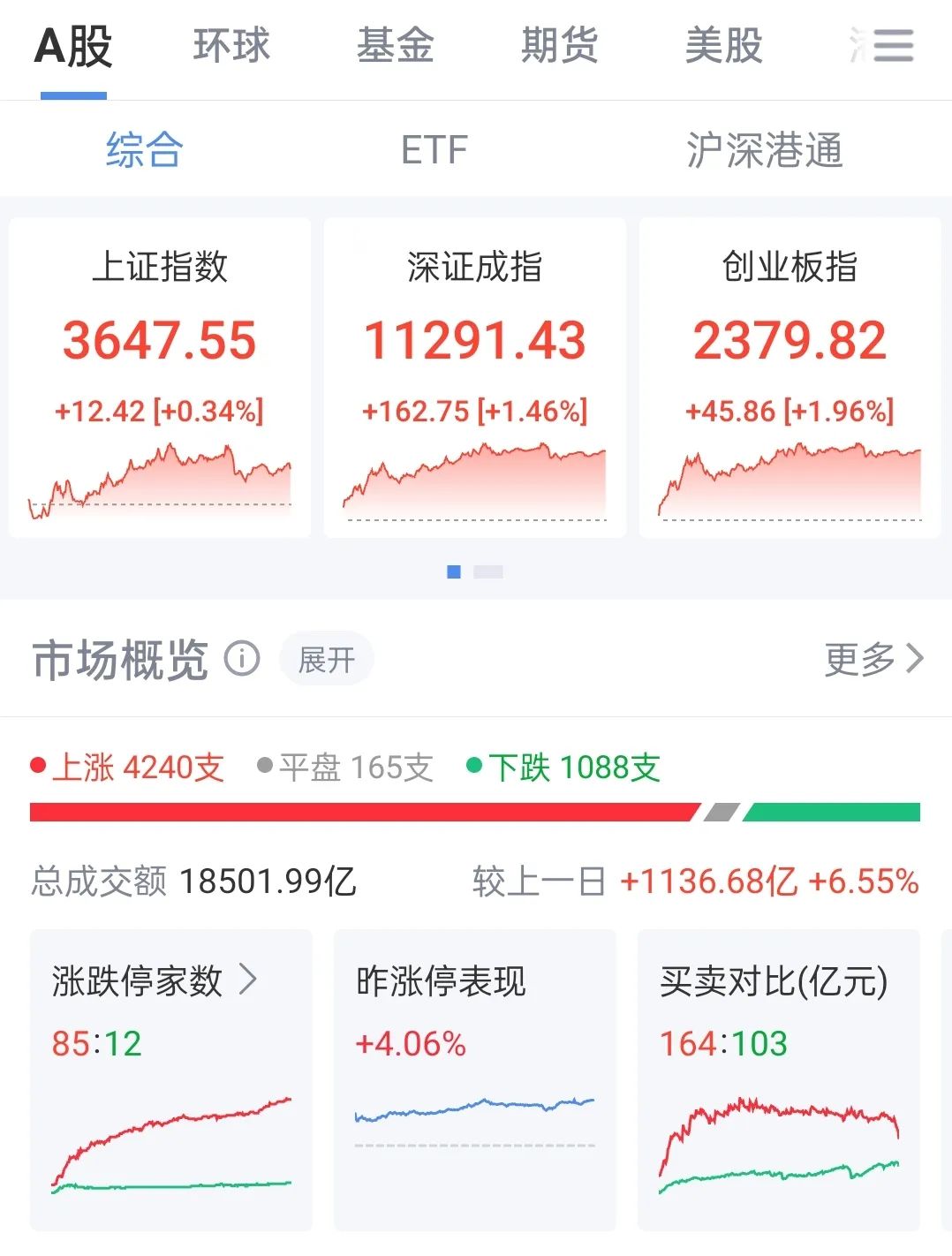Screen dimensions: 952x1256
Task: Expand market overview with 展开 button
Action: [326, 658]
